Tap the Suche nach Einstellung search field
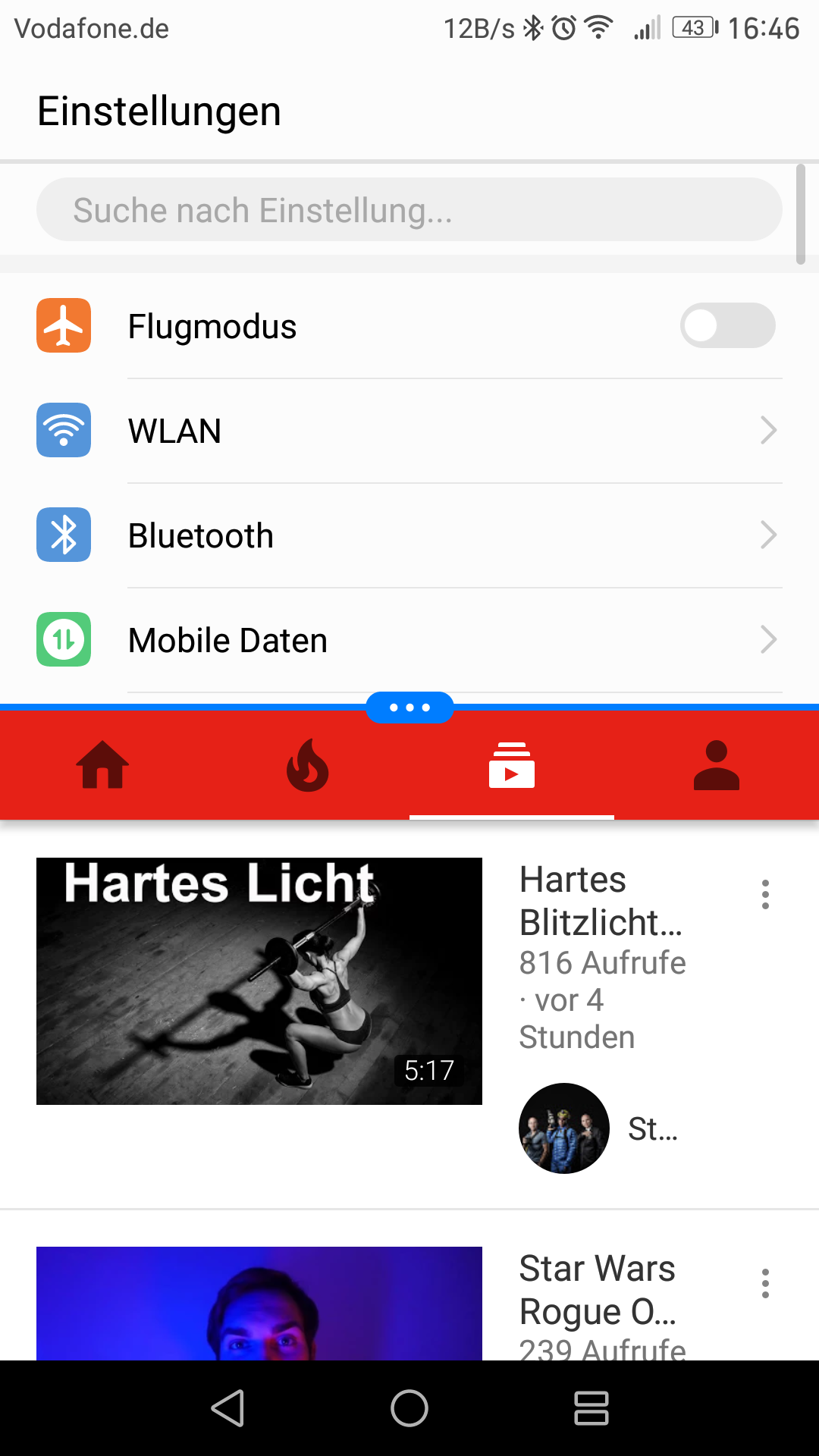 coord(409,209)
